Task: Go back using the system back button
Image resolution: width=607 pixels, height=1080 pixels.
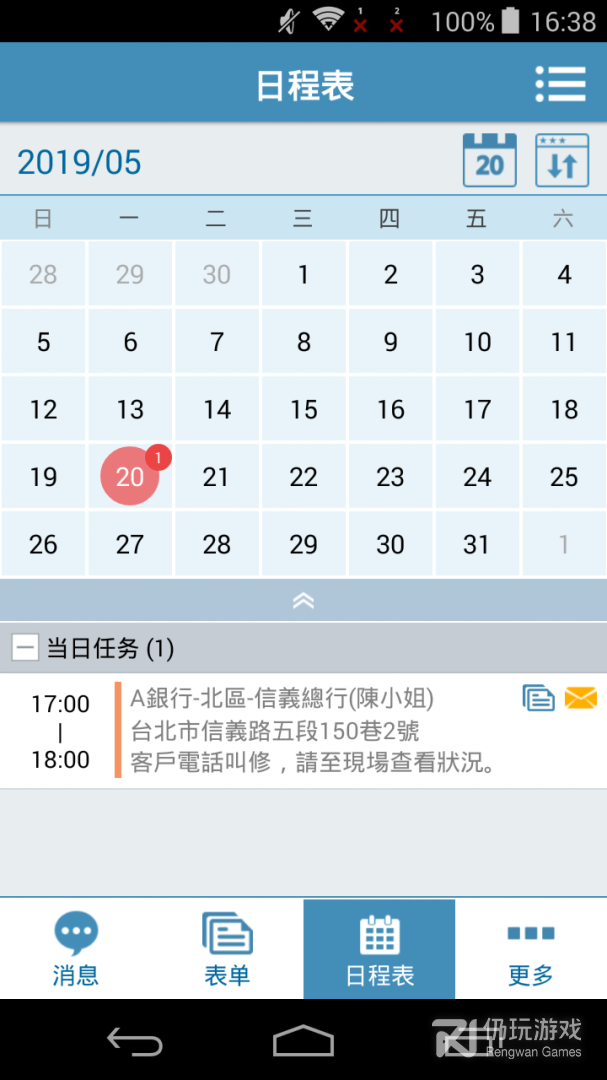Action: 134,1041
